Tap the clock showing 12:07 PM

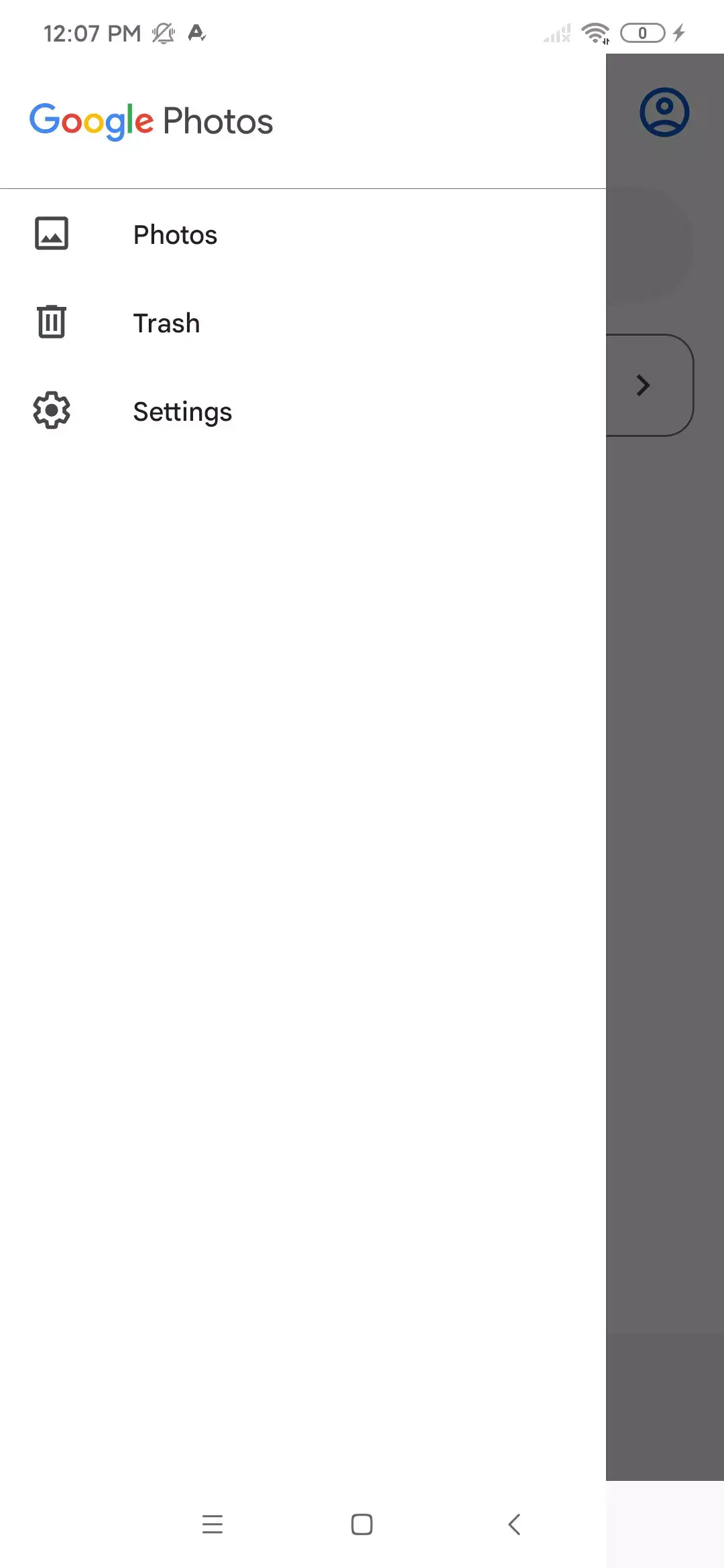91,32
